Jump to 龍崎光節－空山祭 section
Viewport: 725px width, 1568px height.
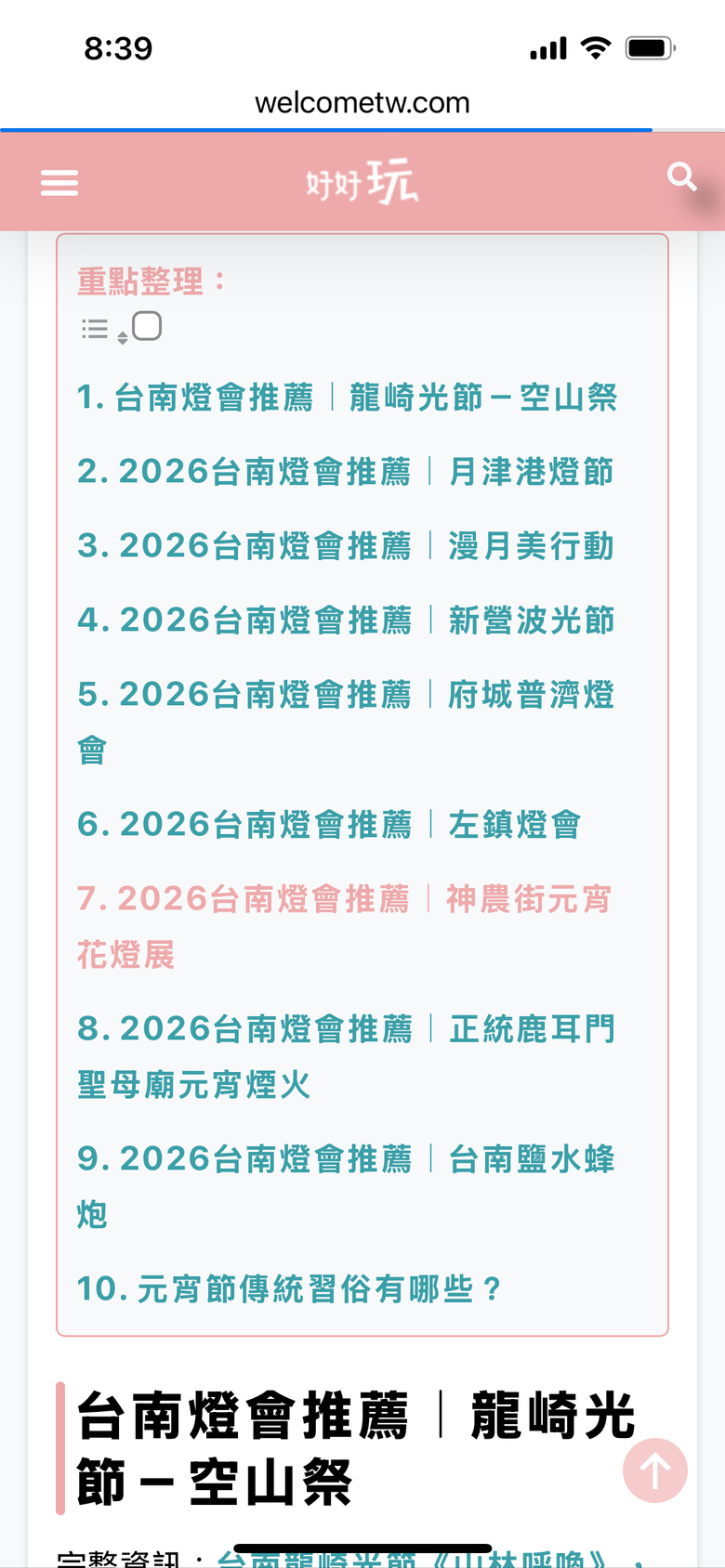pos(347,398)
